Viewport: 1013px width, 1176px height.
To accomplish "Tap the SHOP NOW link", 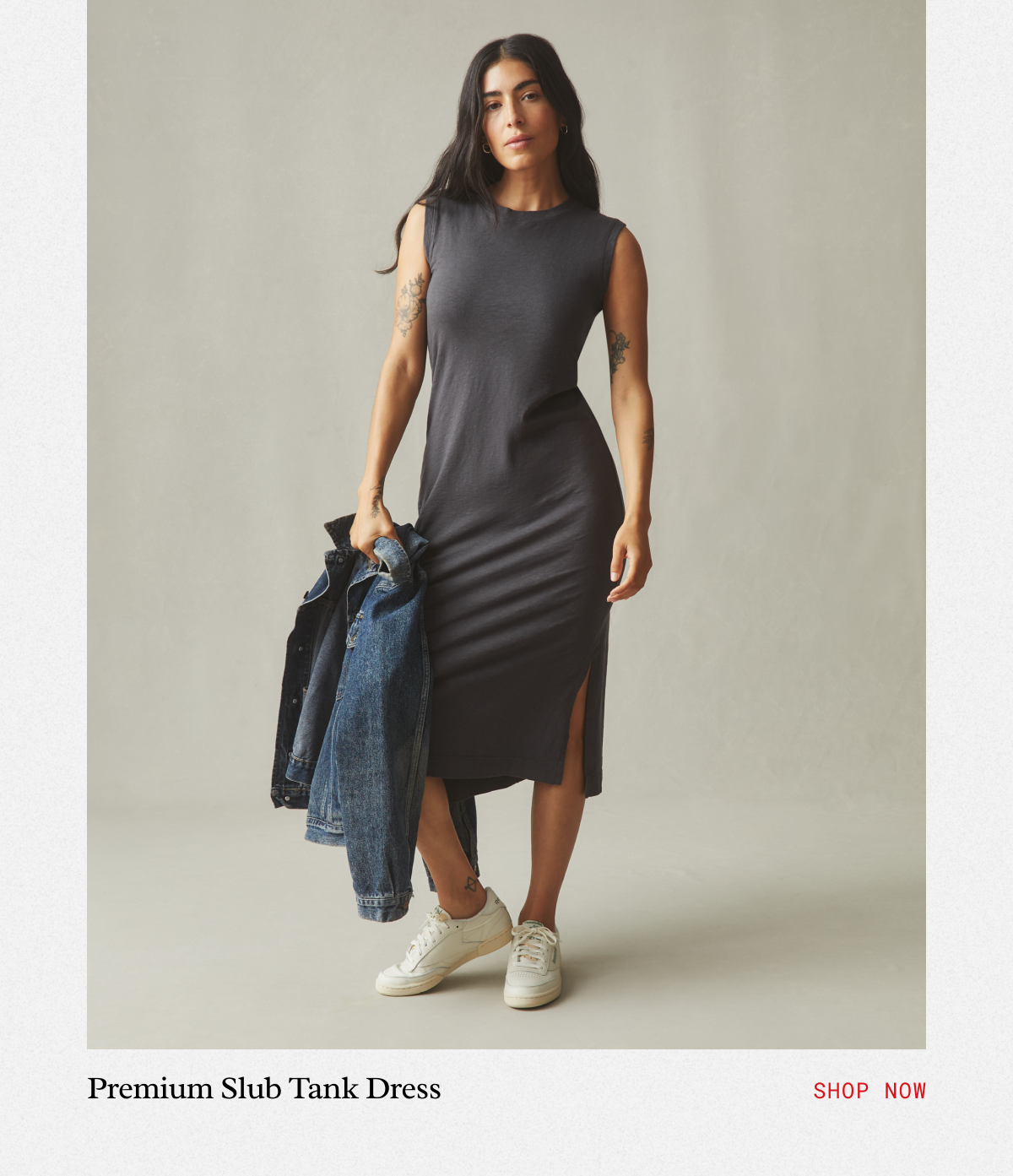I will [x=869, y=1091].
